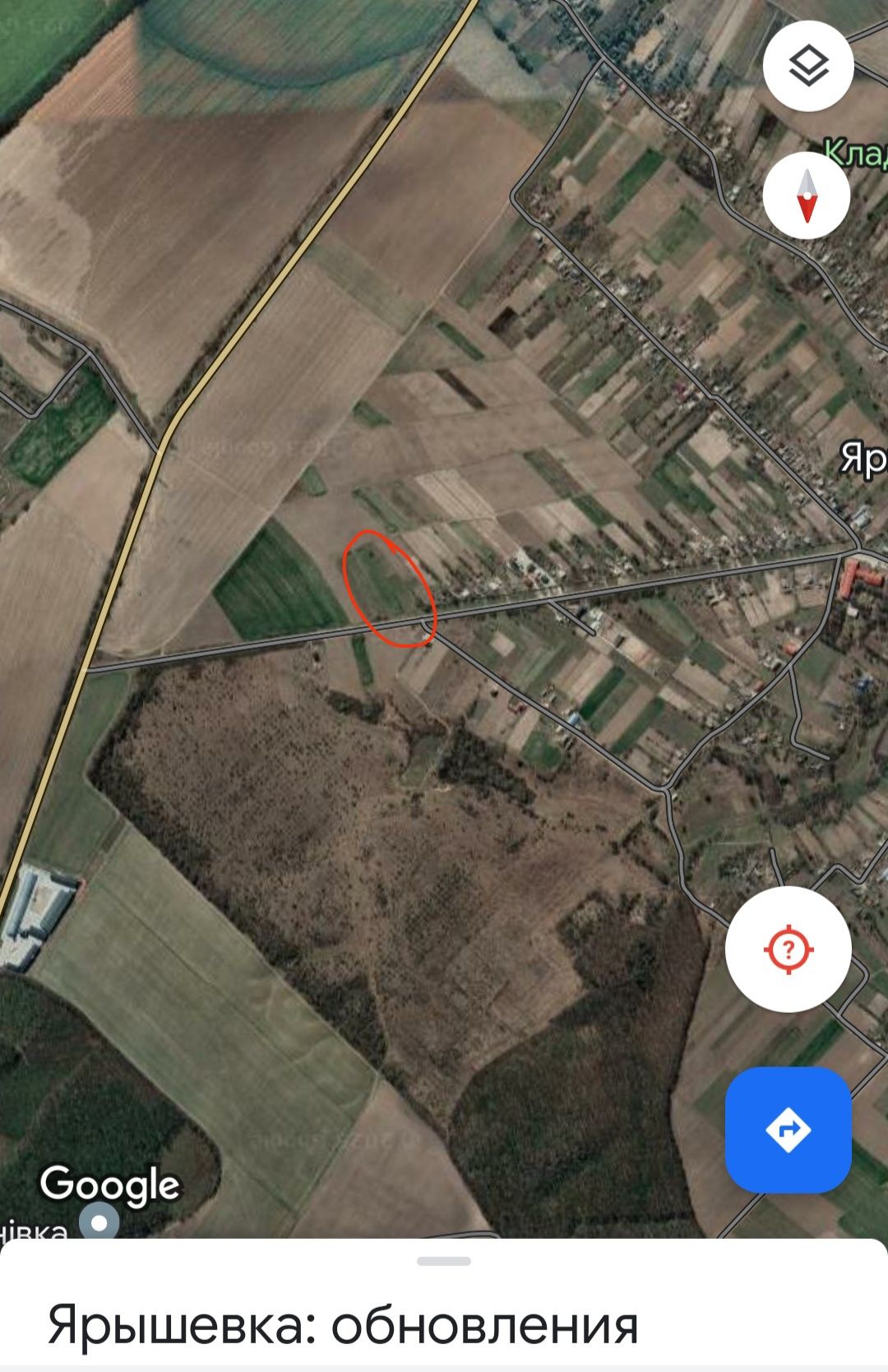This screenshot has width=888, height=1372.
Task: Tap the compass to reset orientation
Action: (806, 196)
